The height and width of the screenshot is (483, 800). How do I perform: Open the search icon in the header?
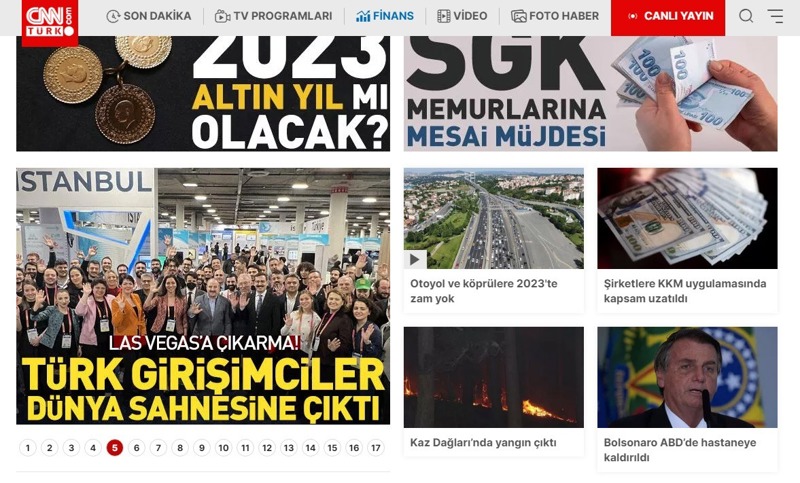click(746, 16)
